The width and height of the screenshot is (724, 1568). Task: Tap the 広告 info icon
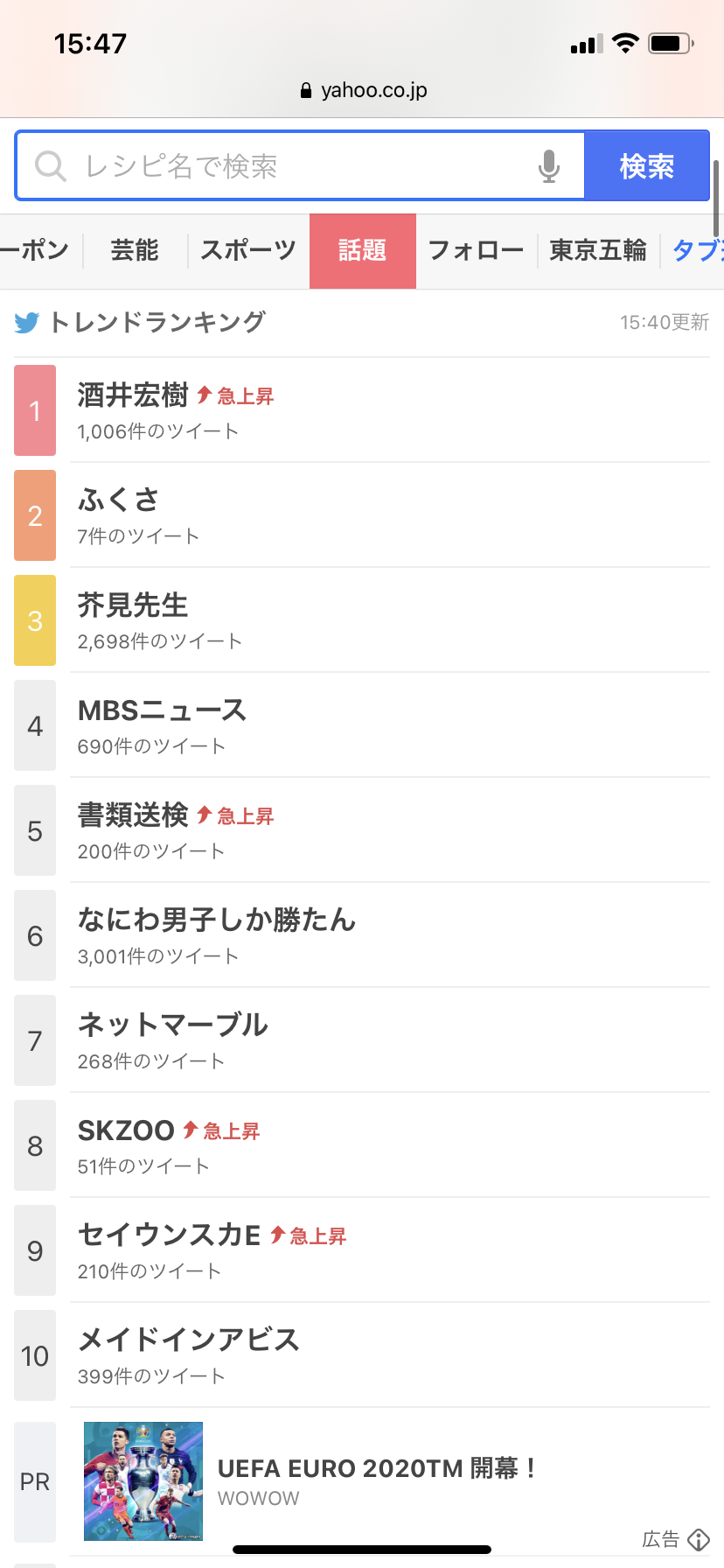pyautogui.click(x=698, y=1540)
